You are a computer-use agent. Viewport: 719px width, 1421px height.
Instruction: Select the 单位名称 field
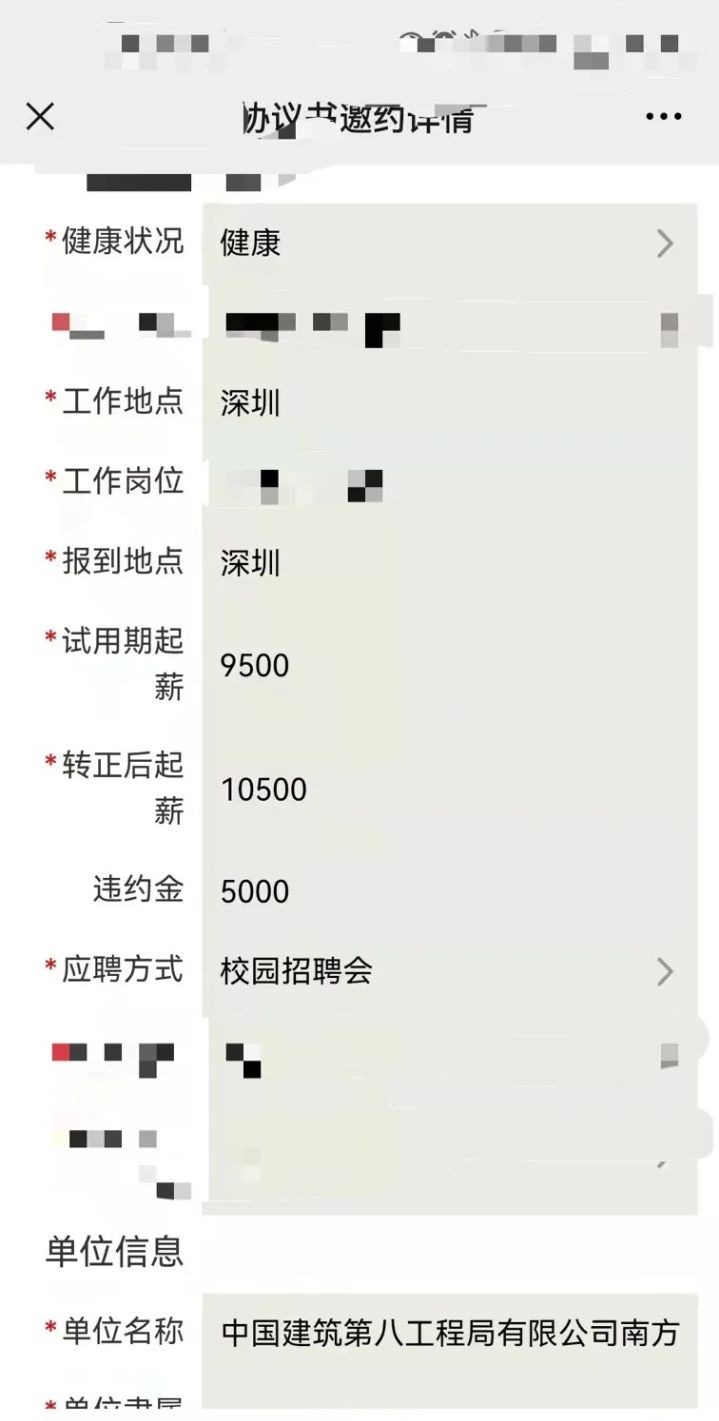tap(449, 1333)
